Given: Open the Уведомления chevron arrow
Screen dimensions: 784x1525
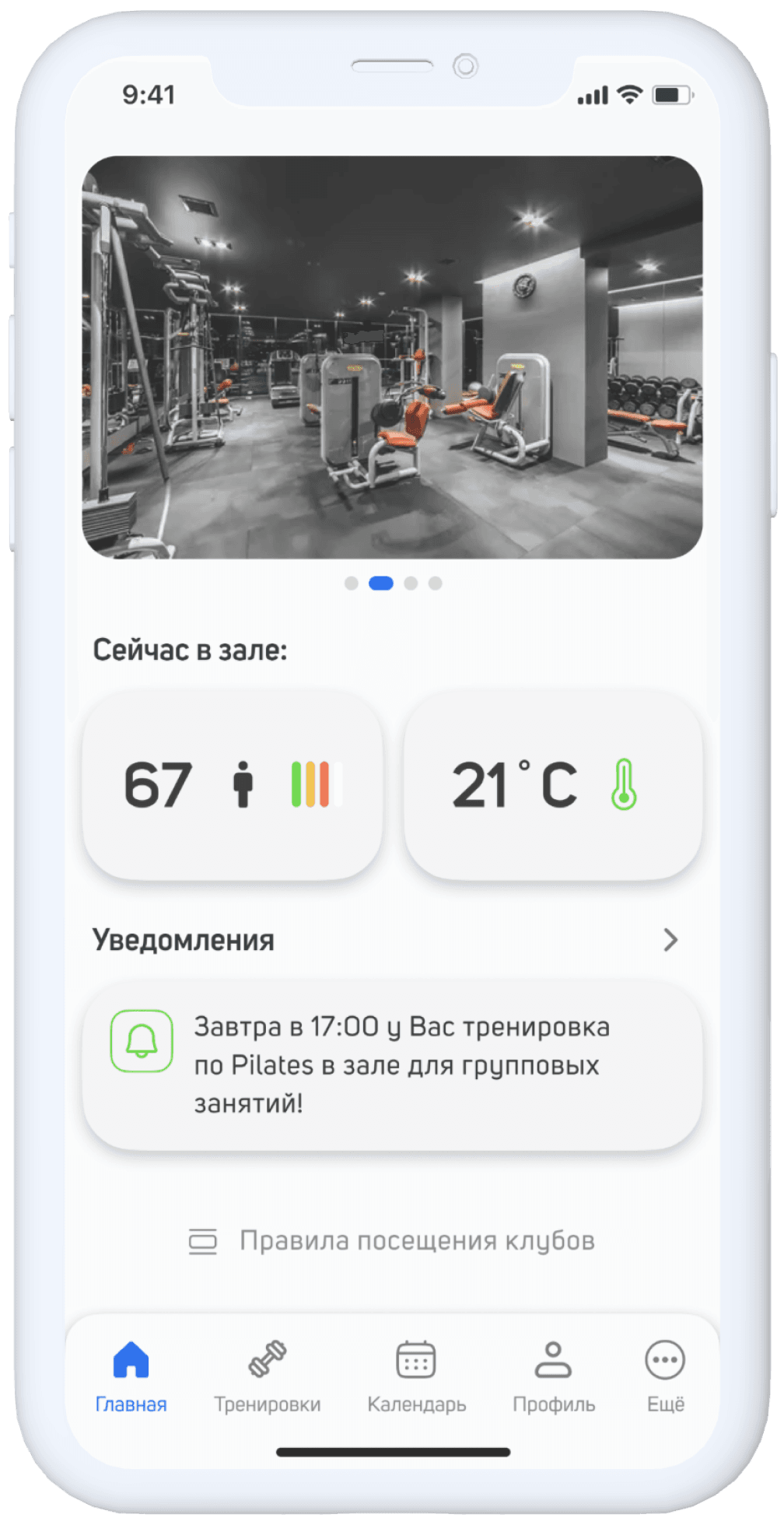Looking at the screenshot, I should (x=670, y=940).
